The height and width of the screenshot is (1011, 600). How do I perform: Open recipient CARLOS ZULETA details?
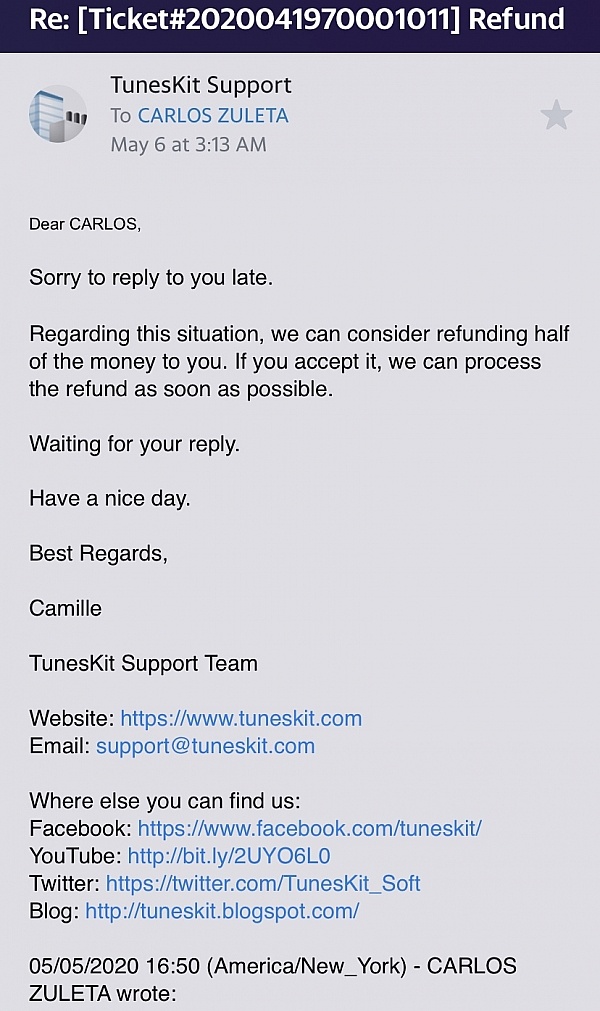[213, 115]
